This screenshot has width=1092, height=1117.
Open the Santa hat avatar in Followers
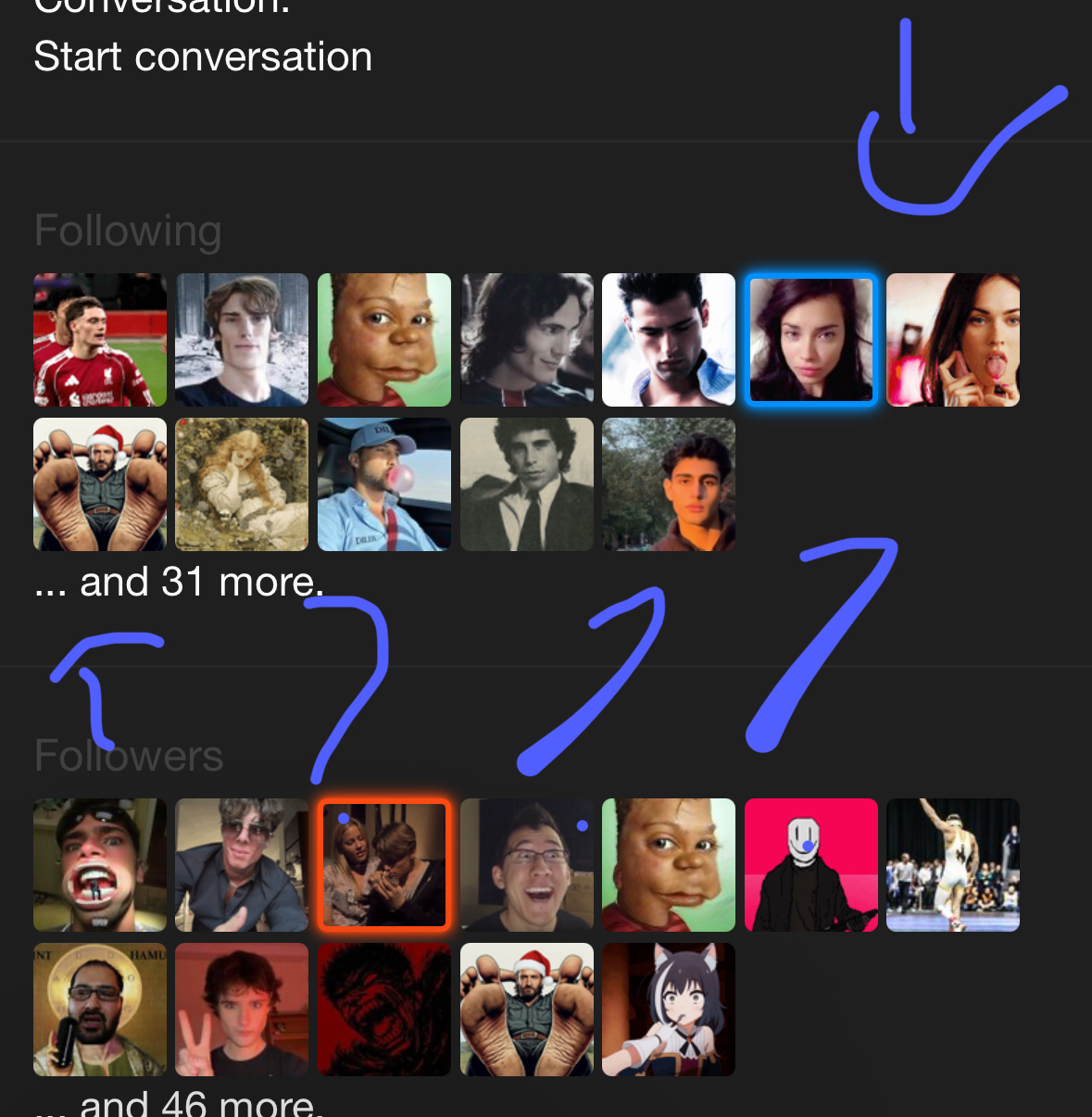click(x=526, y=1010)
